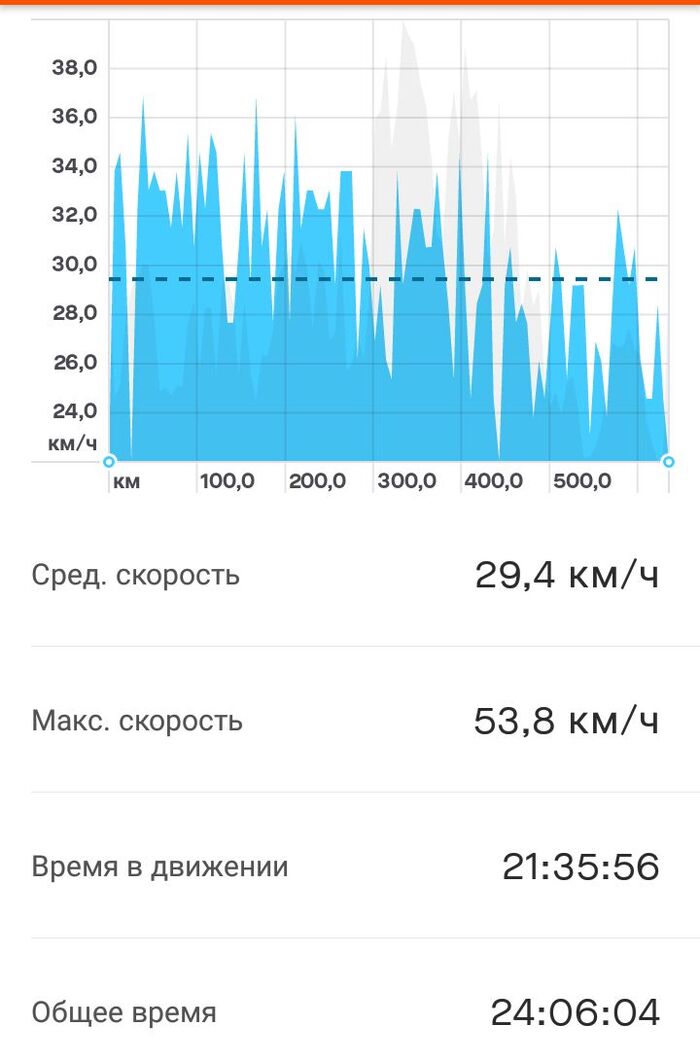
Task: Tap the left range handle on the speed chart
Action: tap(109, 461)
